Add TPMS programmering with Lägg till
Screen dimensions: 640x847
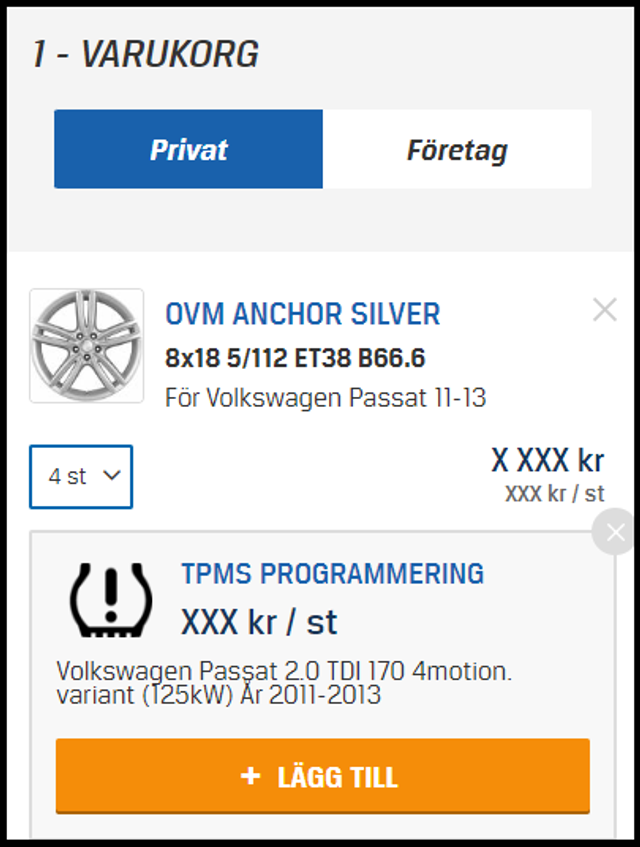[322, 777]
